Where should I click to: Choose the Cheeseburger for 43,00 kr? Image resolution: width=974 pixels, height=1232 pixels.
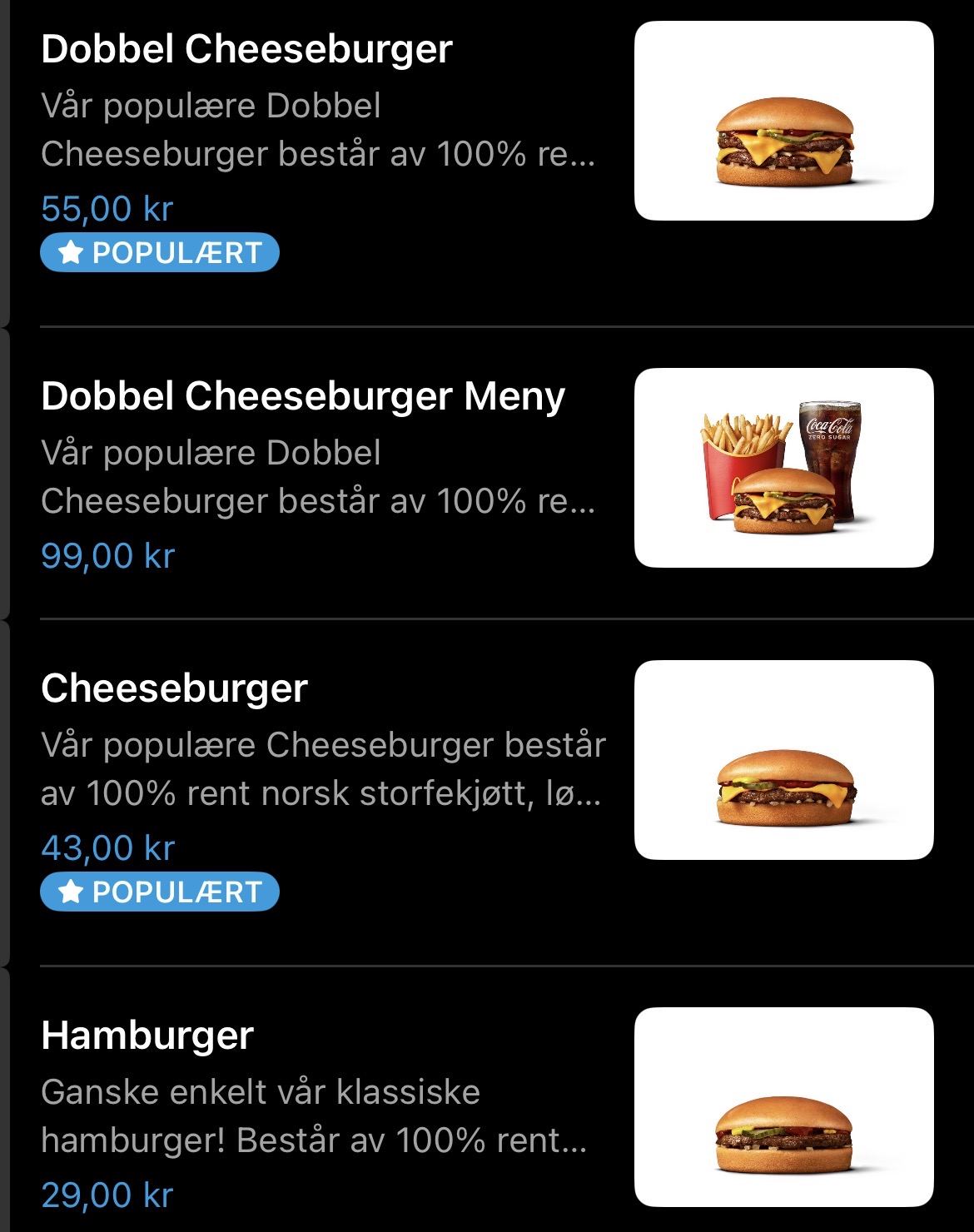click(175, 689)
